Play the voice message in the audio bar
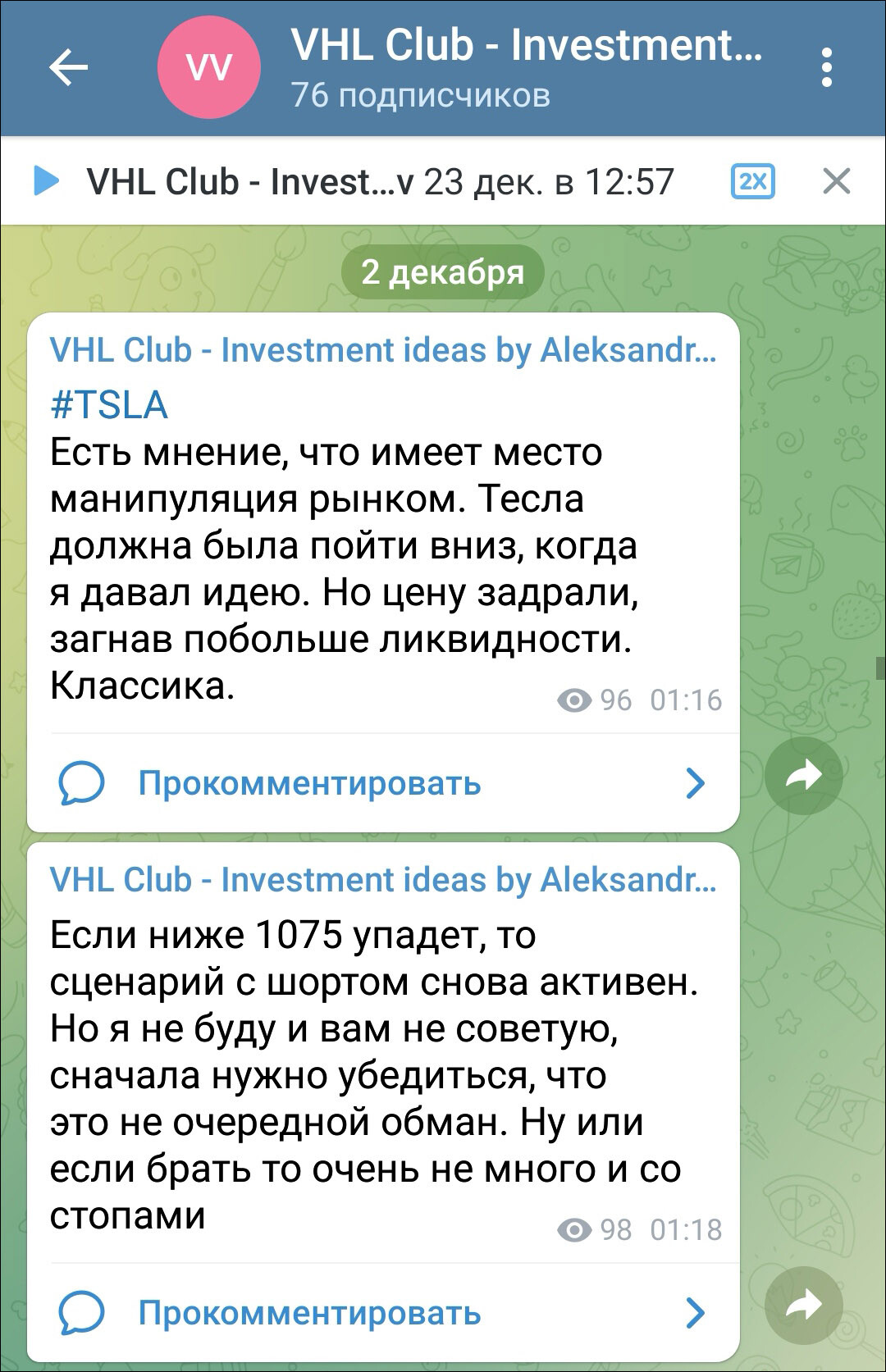 click(46, 181)
